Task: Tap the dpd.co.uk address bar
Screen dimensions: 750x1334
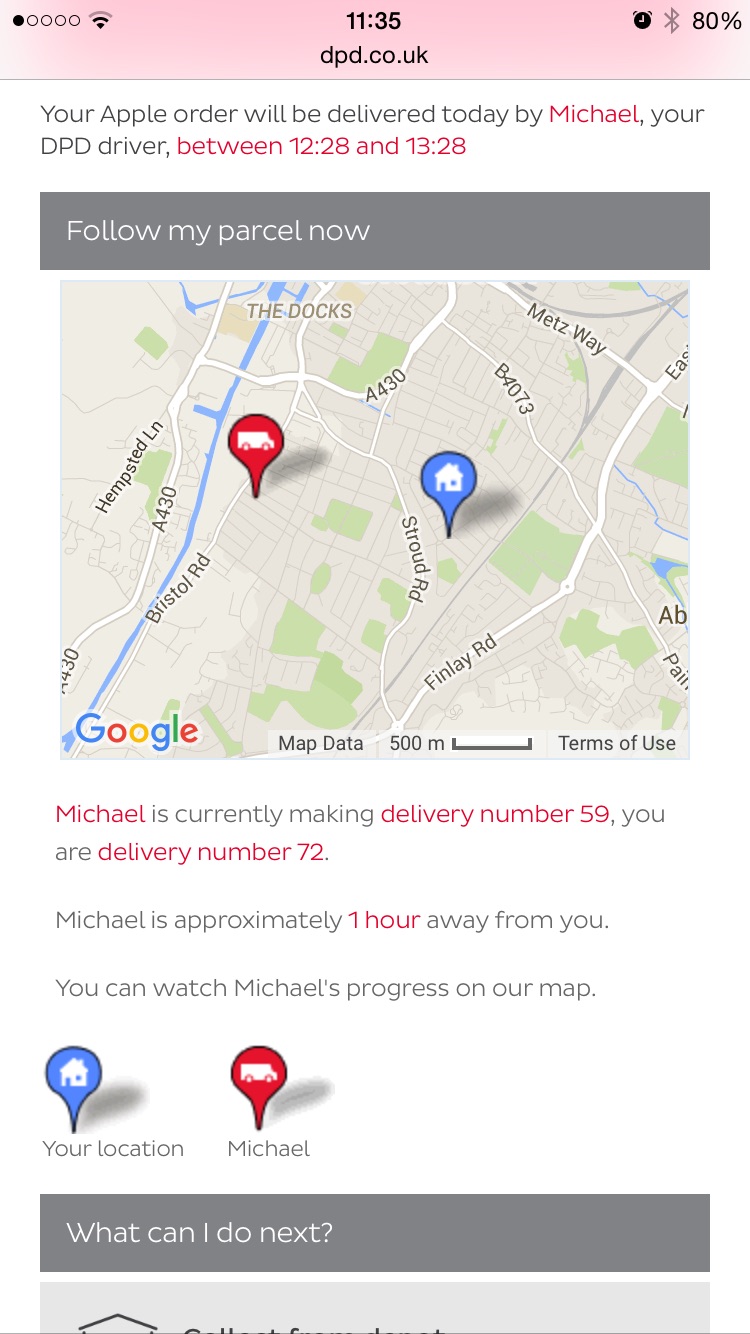Action: (374, 55)
